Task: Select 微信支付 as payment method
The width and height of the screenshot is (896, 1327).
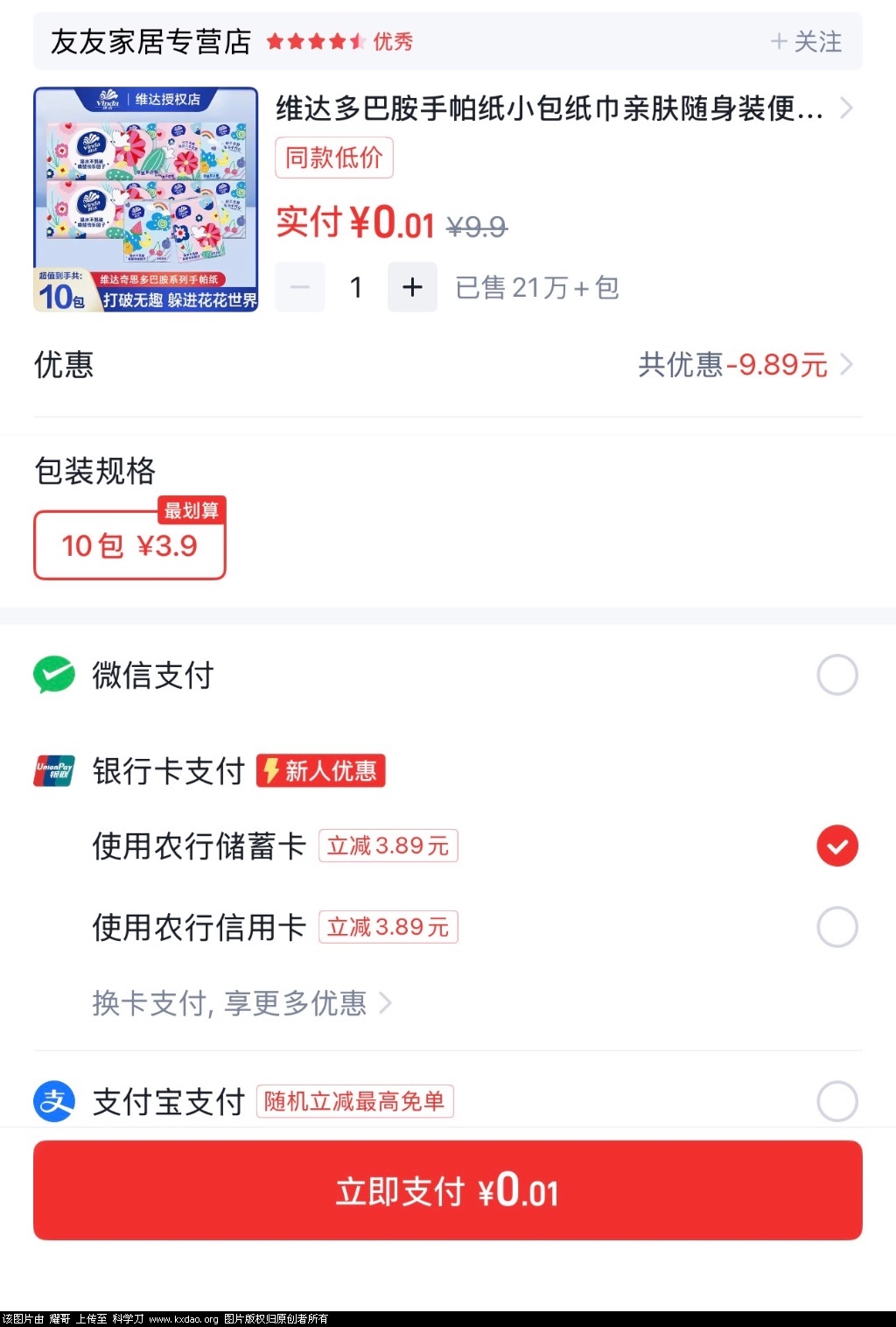Action: point(836,675)
